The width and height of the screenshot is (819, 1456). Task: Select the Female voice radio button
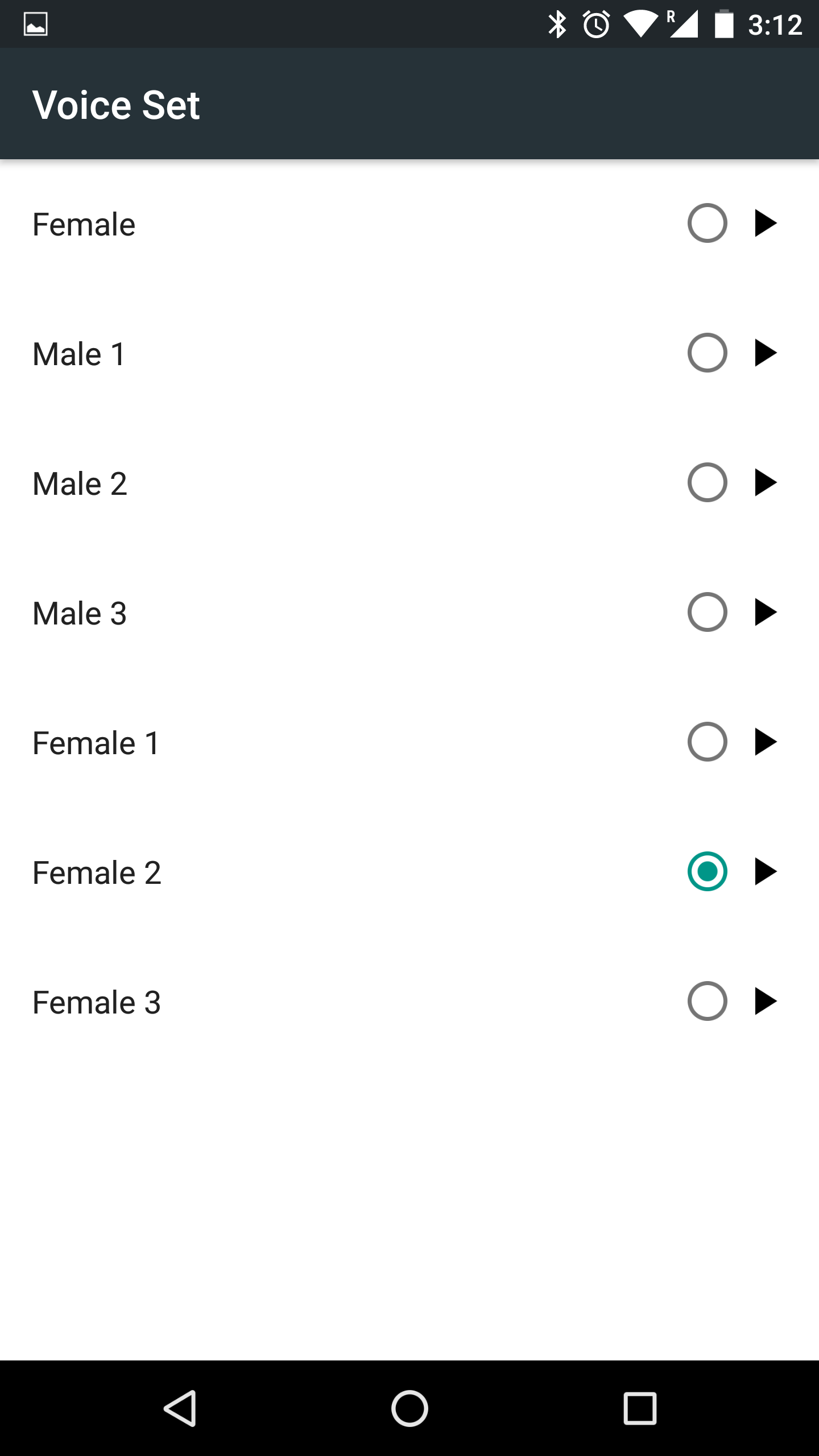point(707,223)
